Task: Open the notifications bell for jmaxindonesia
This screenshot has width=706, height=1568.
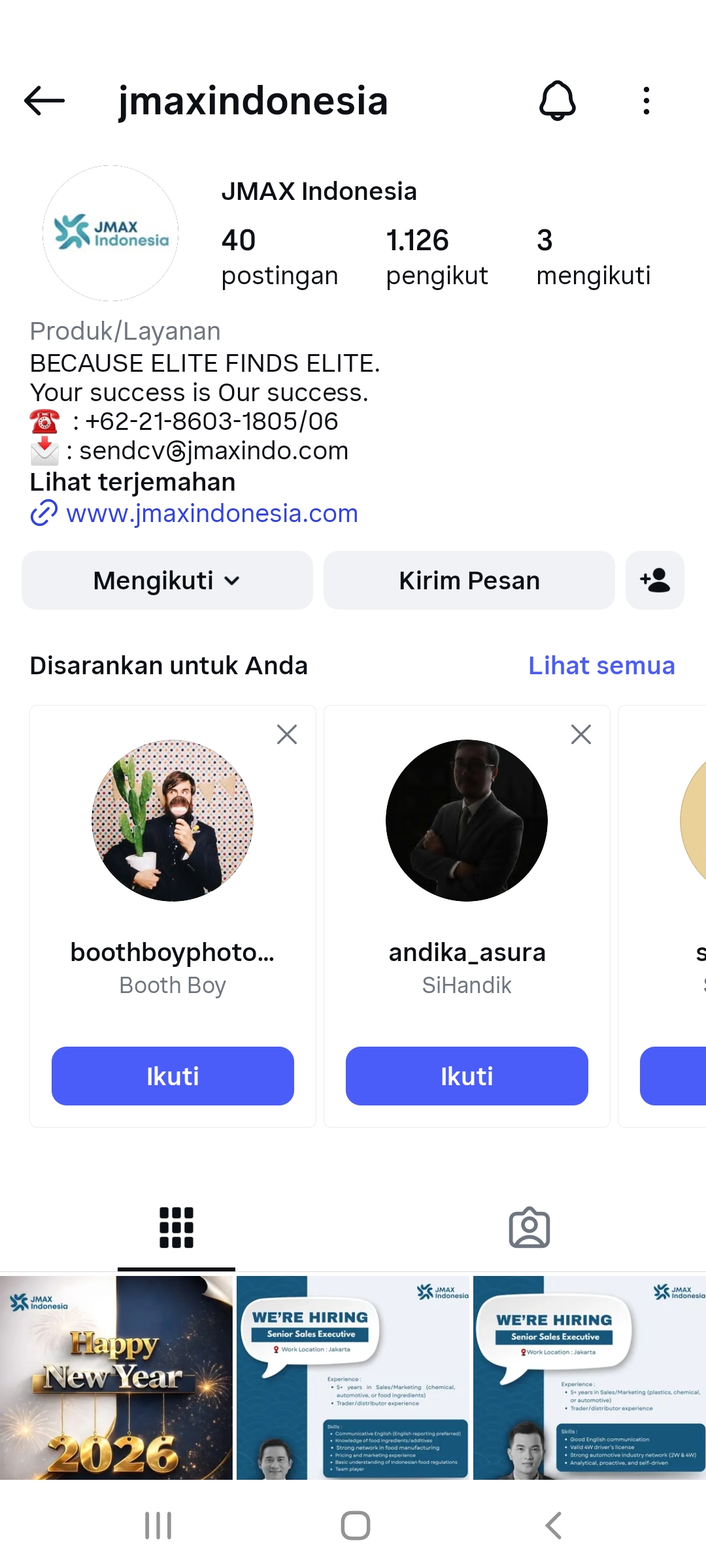Action: (557, 101)
